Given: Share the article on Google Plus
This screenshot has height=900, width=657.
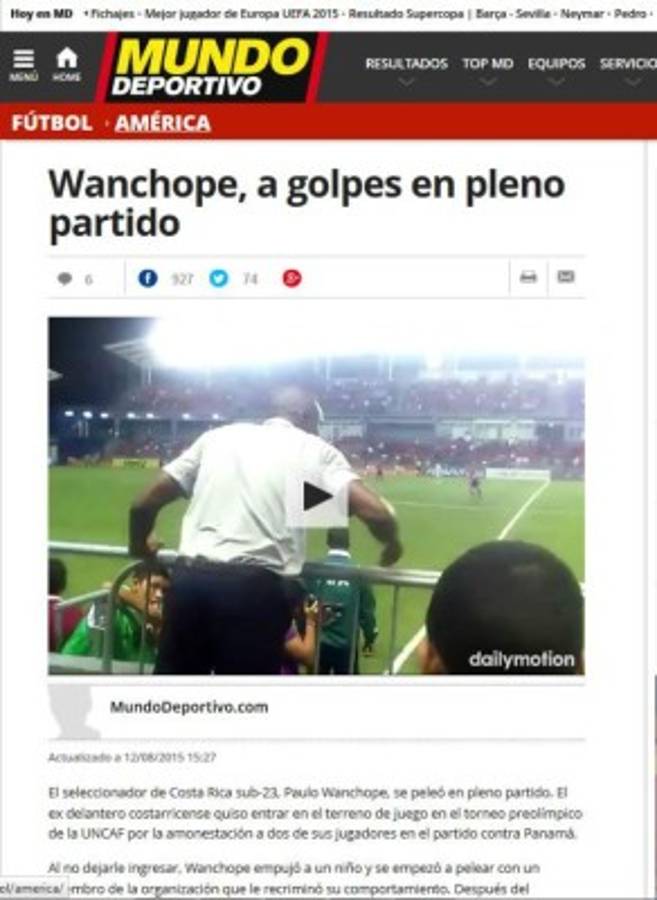Looking at the screenshot, I should click(x=292, y=279).
